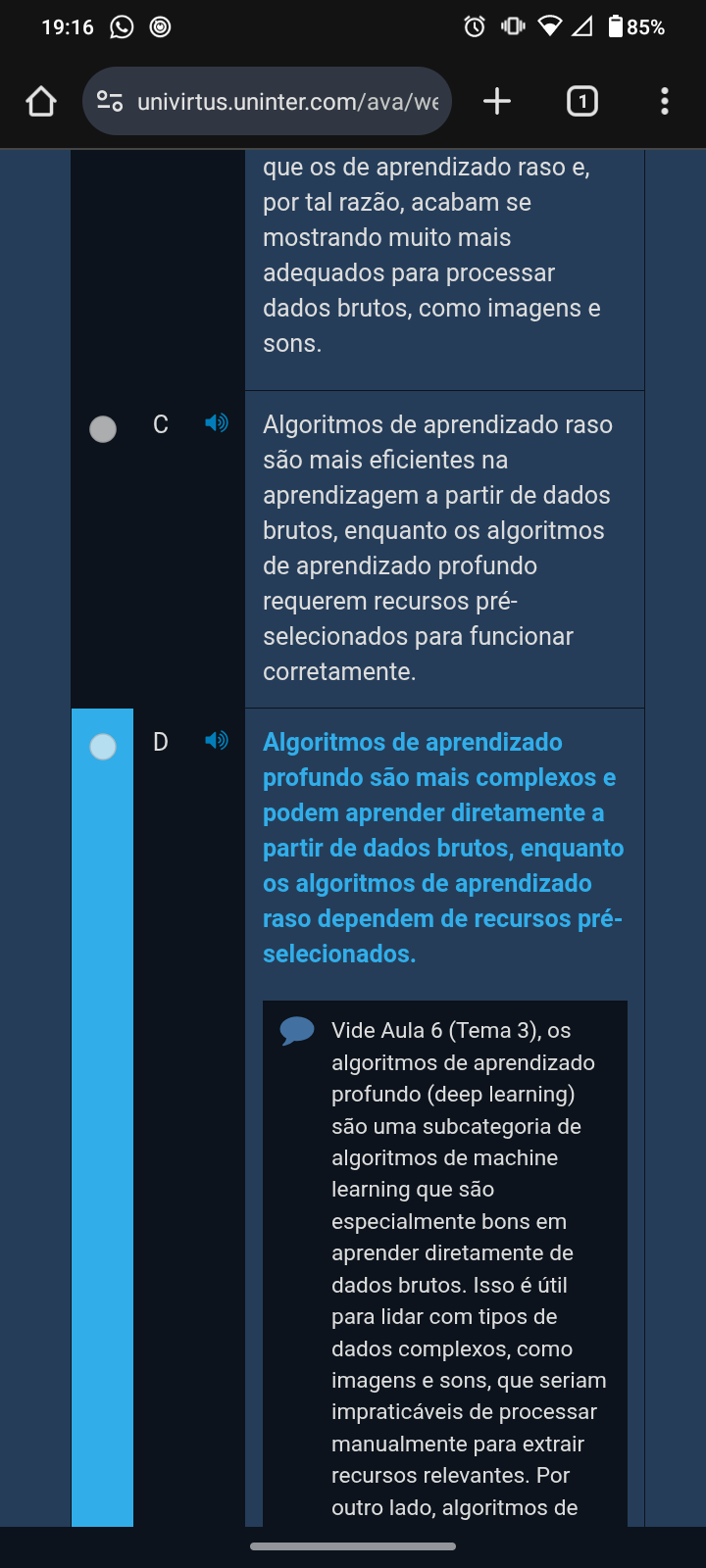Image resolution: width=706 pixels, height=1568 pixels.
Task: View site info icon in address bar
Action: [110, 101]
